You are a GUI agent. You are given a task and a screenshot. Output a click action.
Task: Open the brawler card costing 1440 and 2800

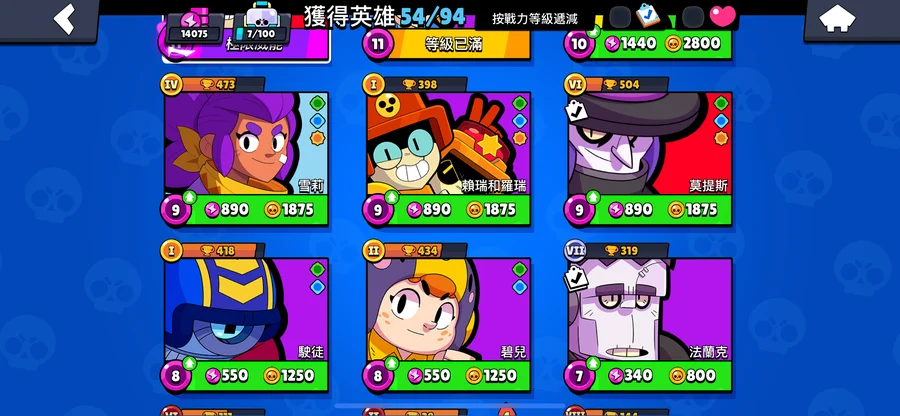649,44
